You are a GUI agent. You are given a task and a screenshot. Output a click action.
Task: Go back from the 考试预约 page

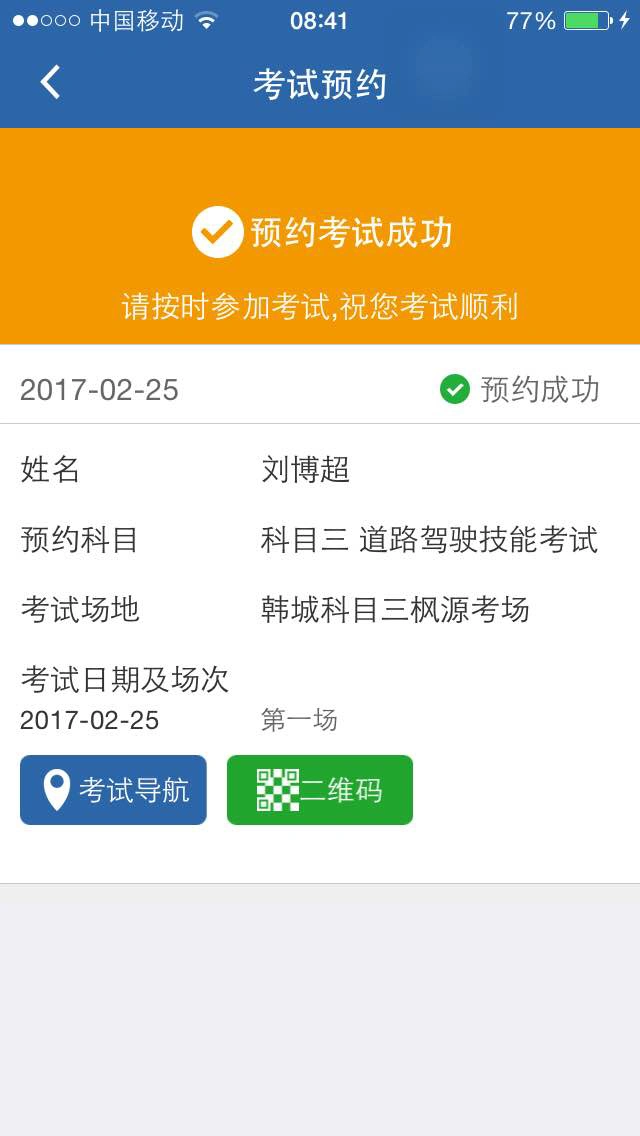pos(50,83)
